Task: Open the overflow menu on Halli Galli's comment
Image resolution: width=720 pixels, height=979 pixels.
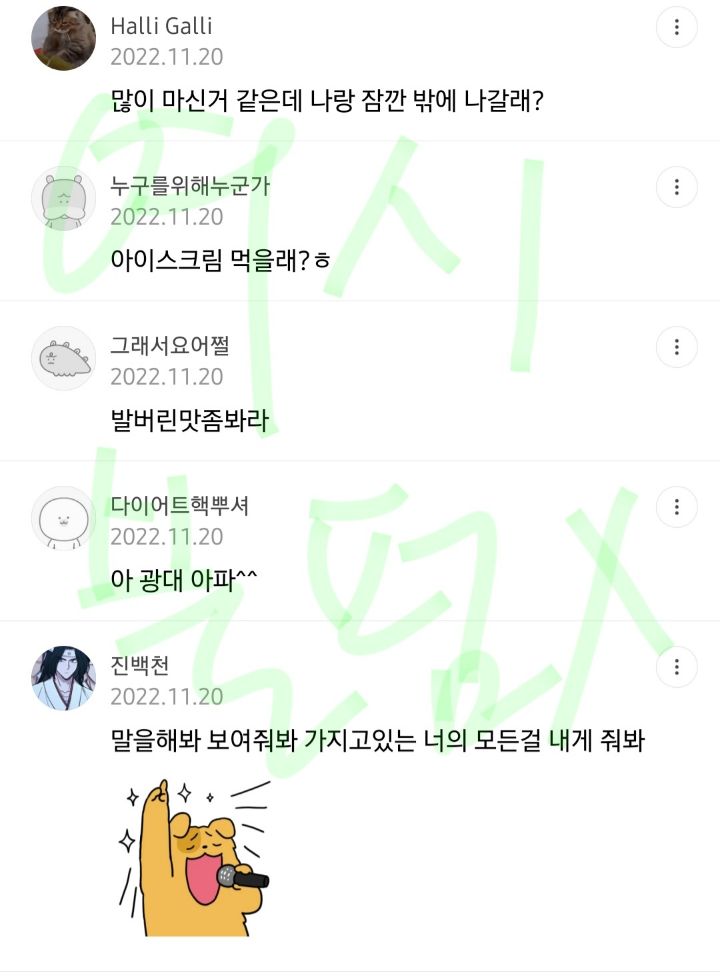Action: [677, 27]
